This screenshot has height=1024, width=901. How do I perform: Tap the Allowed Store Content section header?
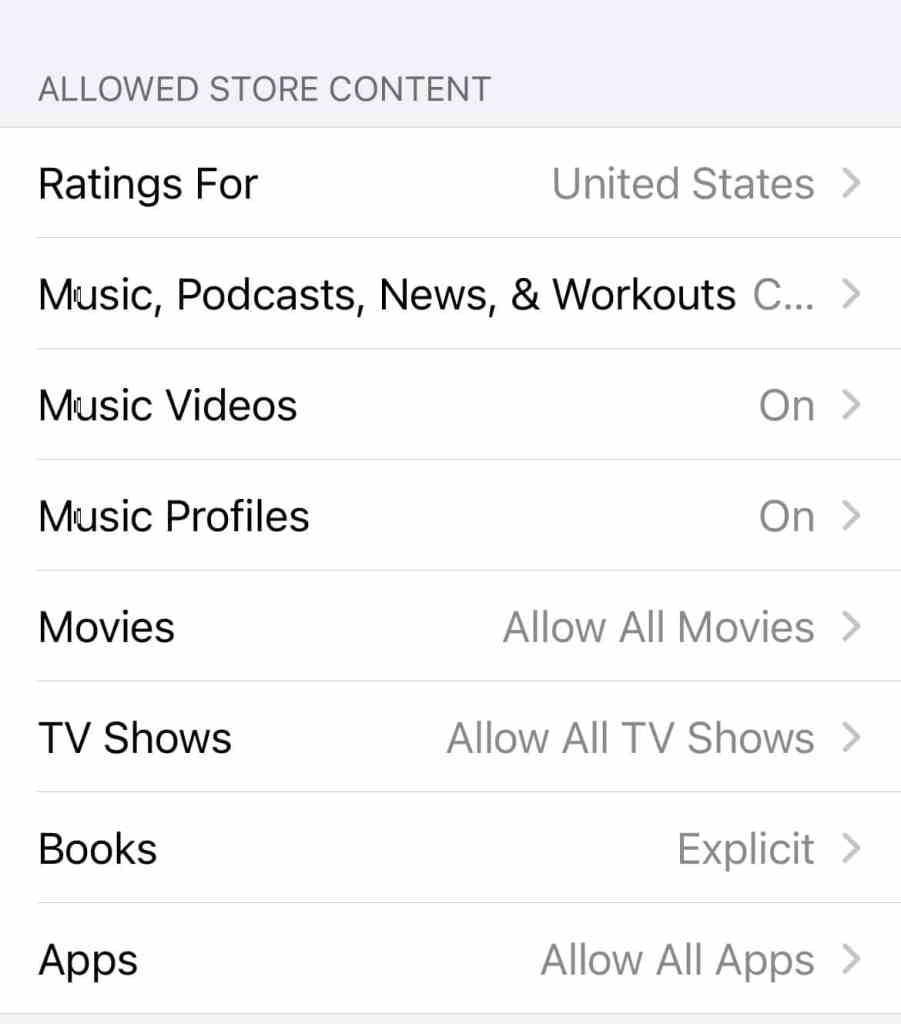click(x=264, y=88)
